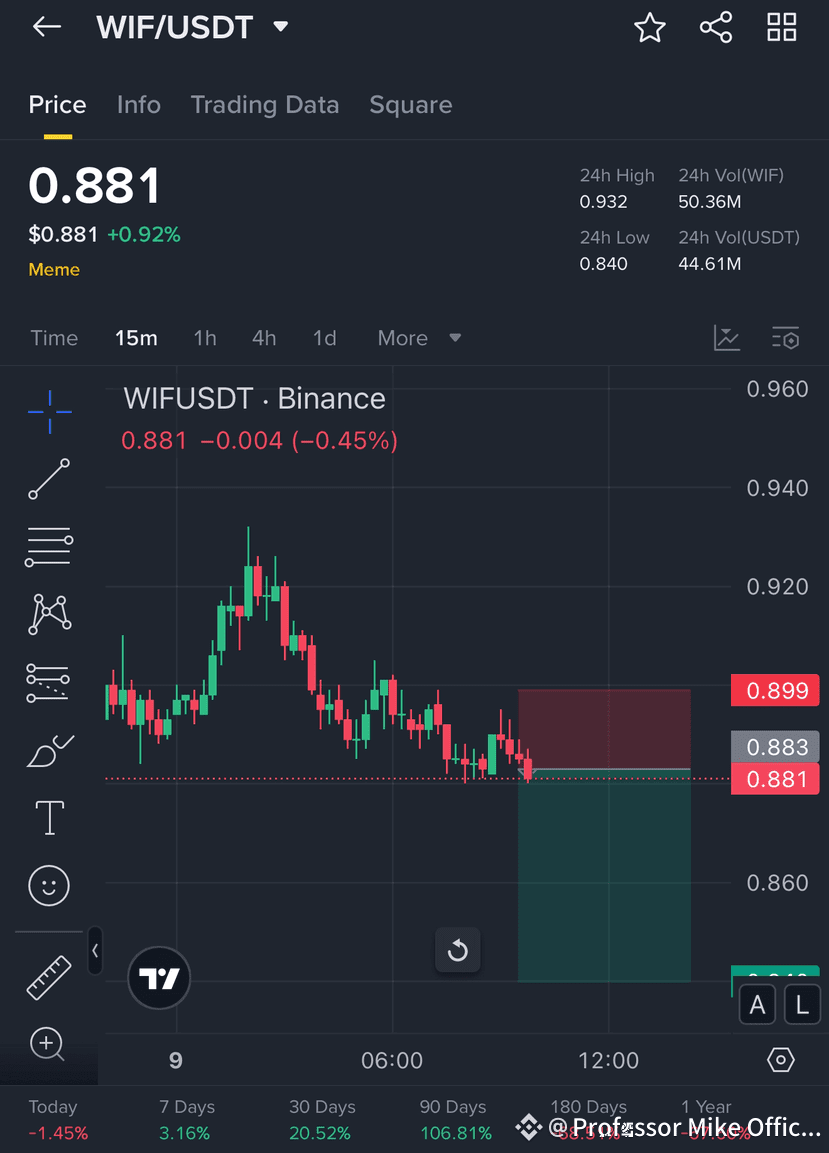Switch to the Trading Data tab
The image size is (829, 1153).
265,104
